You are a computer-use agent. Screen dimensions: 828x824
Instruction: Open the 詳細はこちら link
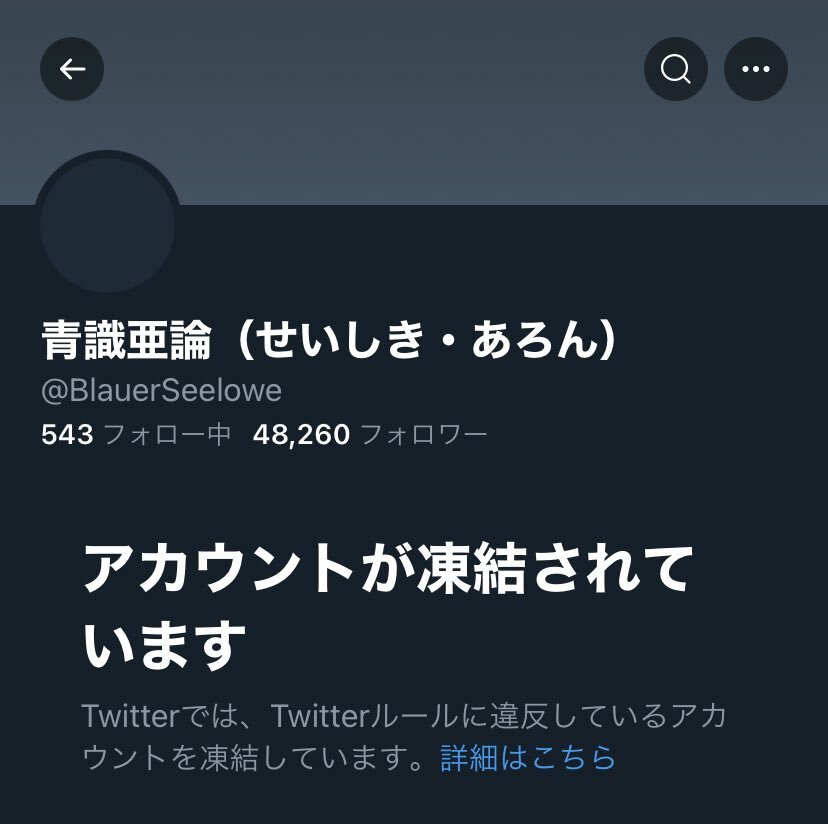[x=528, y=758]
